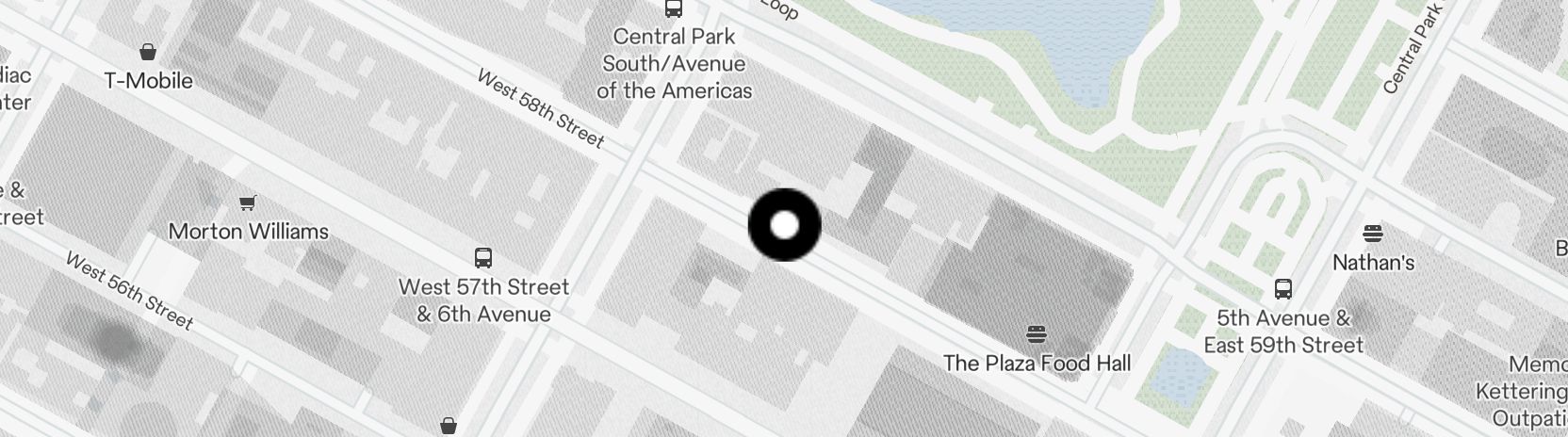The image size is (1568, 437).
Task: Select the Central Park South/Avenue of the Americas stop
Action: (x=674, y=9)
